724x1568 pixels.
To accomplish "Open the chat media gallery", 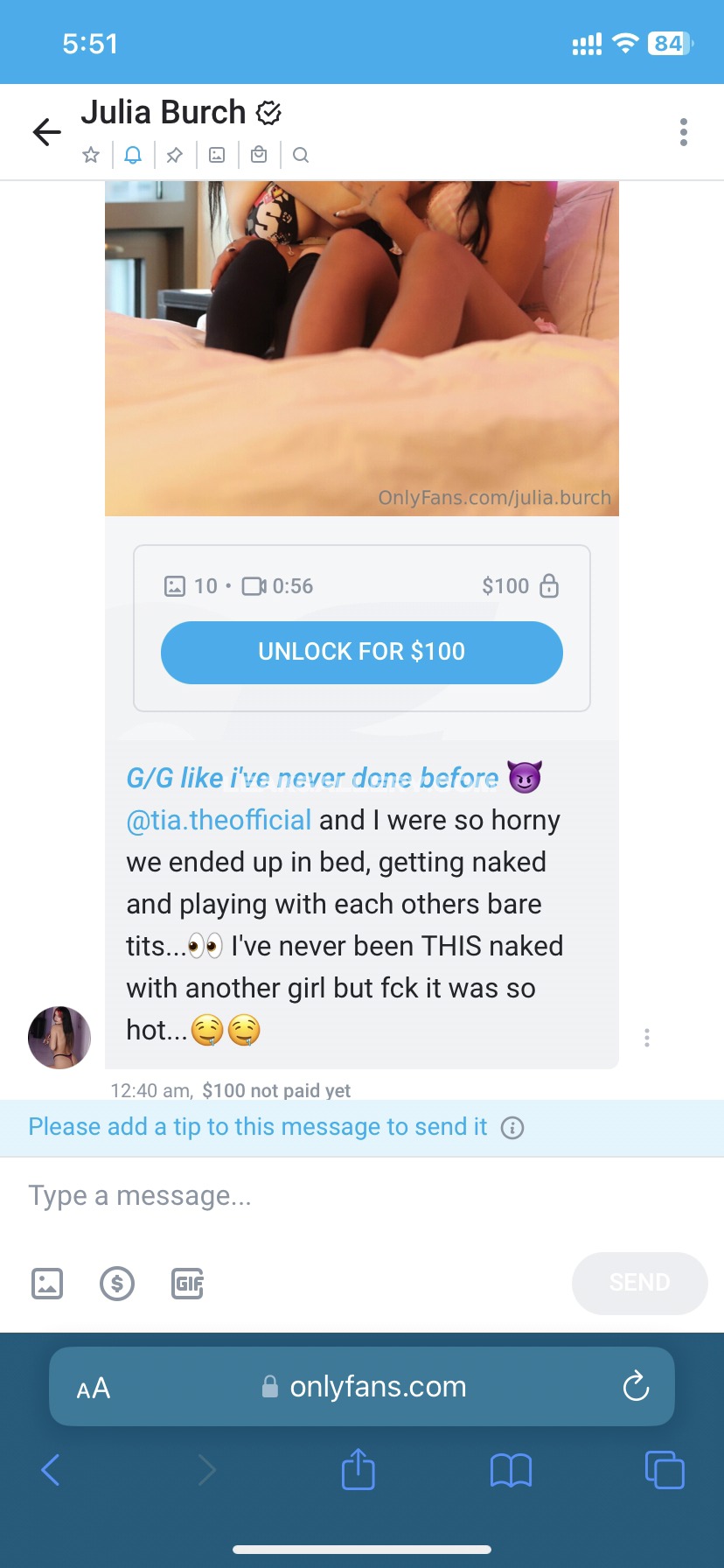I will coord(217,155).
